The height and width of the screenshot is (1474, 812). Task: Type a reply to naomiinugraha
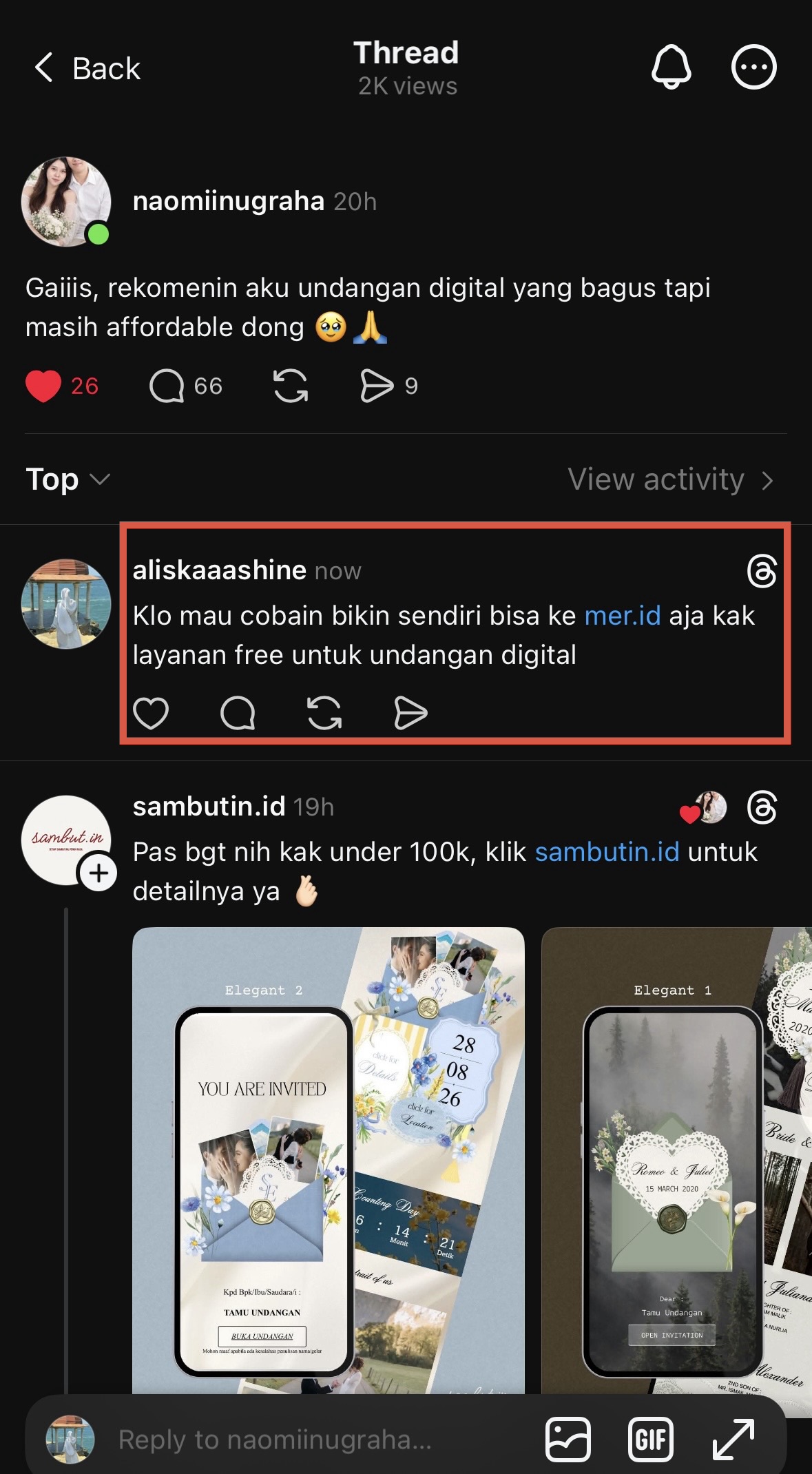click(275, 1440)
